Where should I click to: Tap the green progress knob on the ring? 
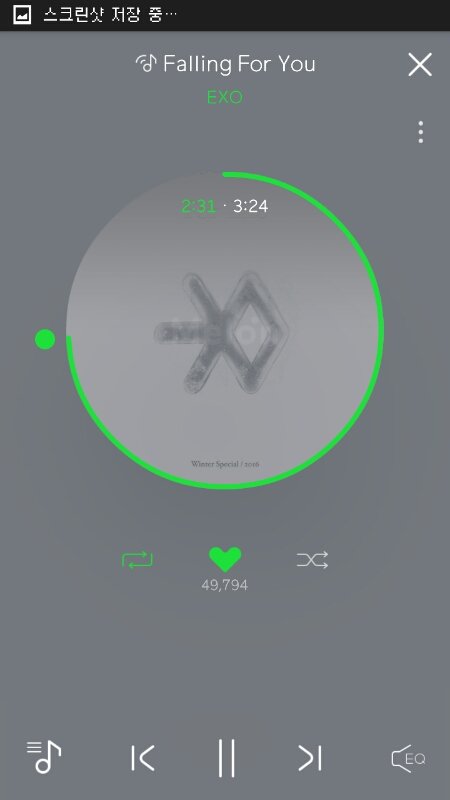45,339
